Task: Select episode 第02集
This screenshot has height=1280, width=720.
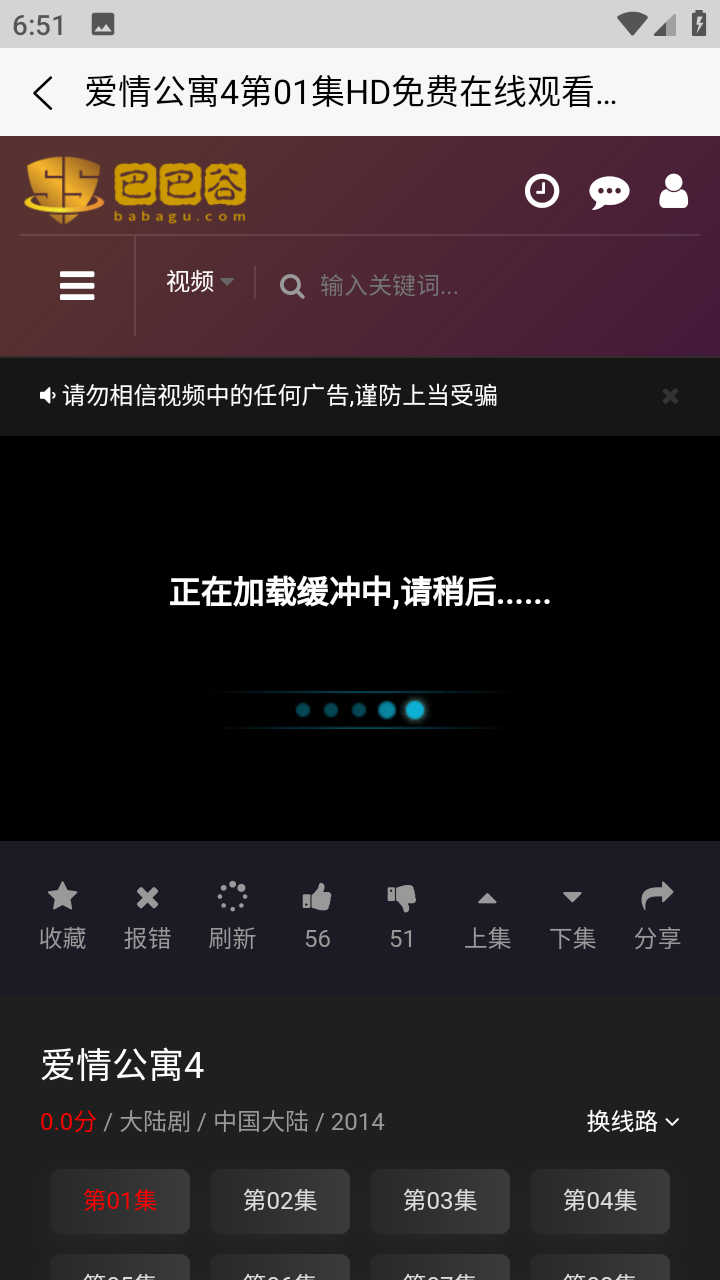Action: 280,1200
